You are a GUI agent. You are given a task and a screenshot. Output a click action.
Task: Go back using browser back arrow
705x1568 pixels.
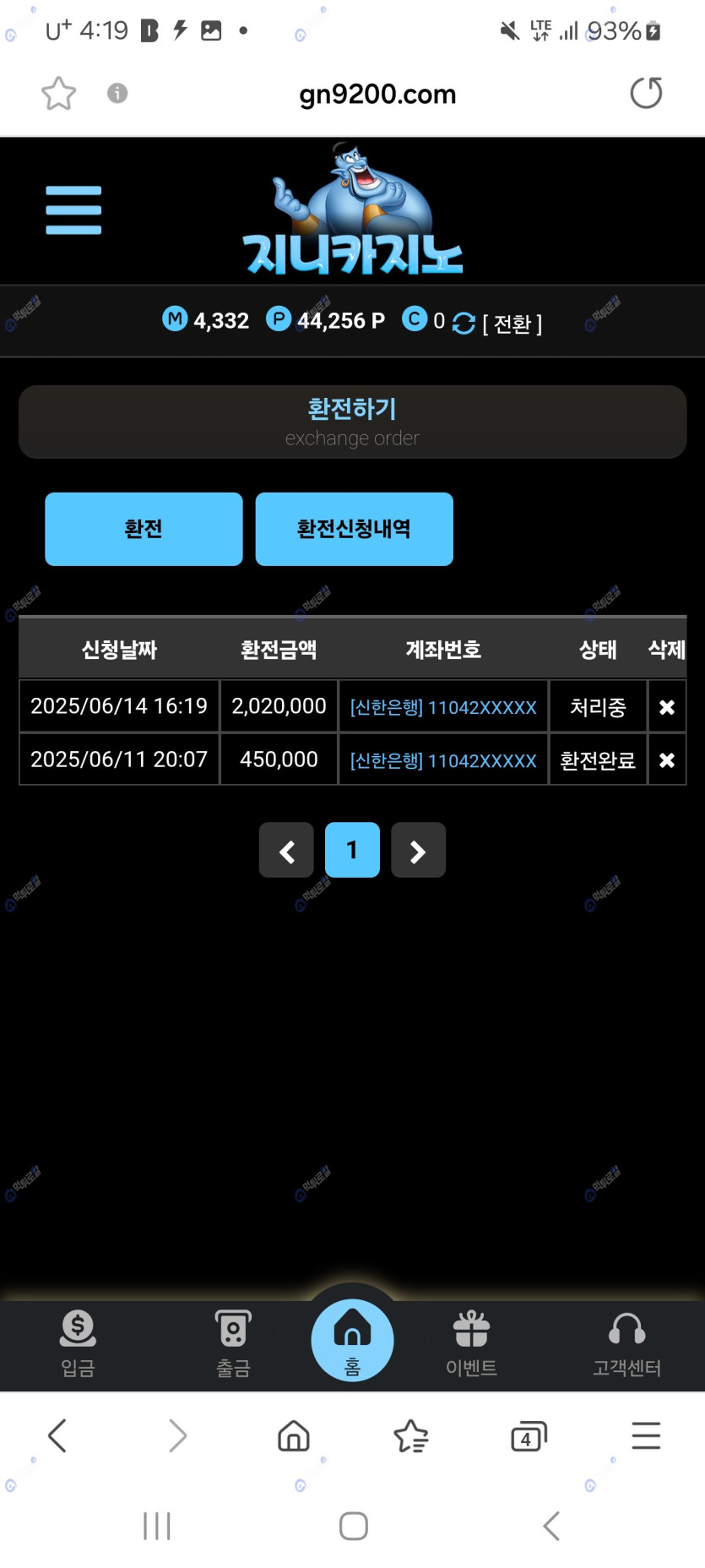pos(57,1436)
